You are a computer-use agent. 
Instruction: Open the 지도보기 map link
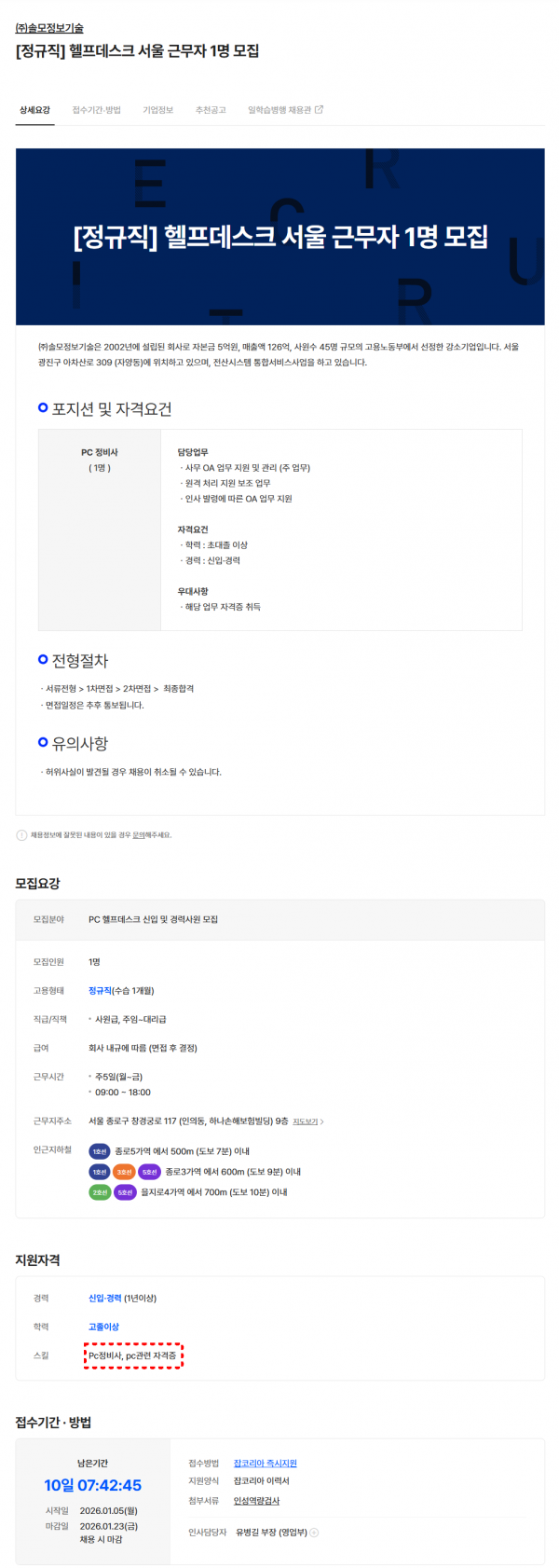[307, 1121]
